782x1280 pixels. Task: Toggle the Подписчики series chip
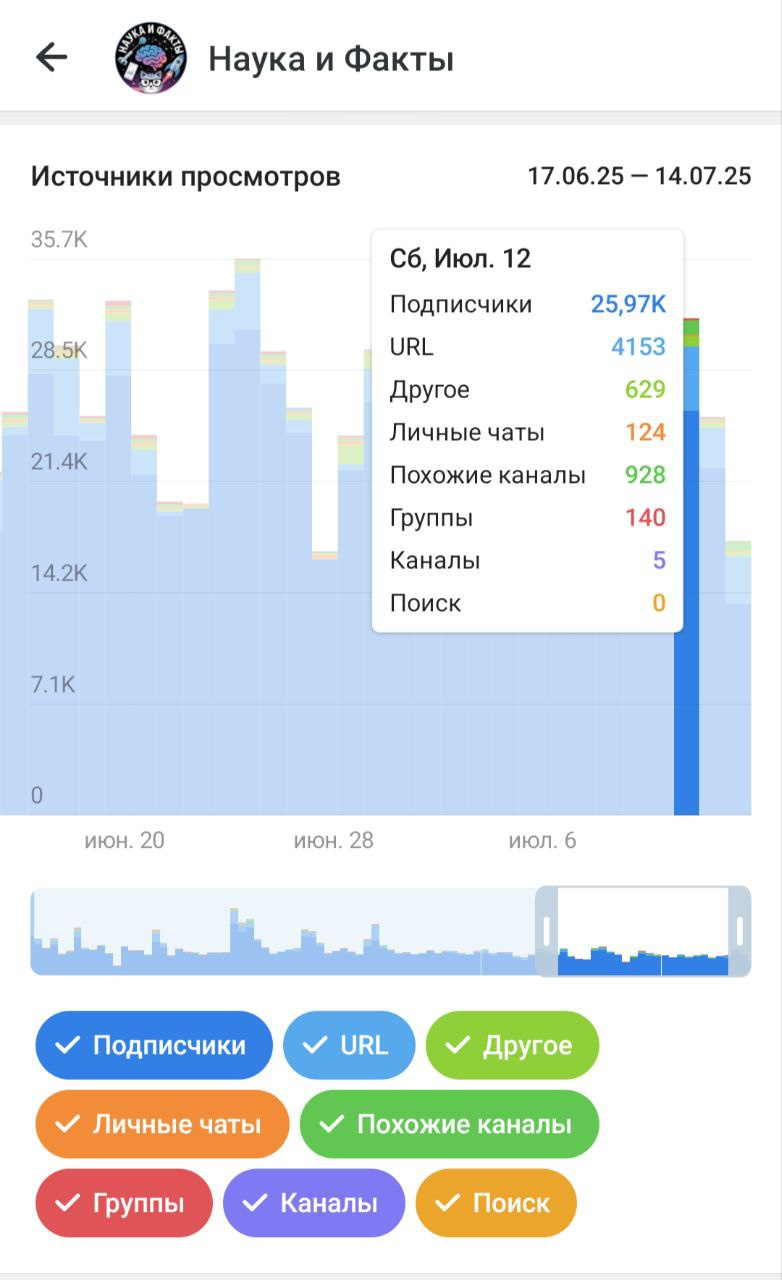point(154,1045)
